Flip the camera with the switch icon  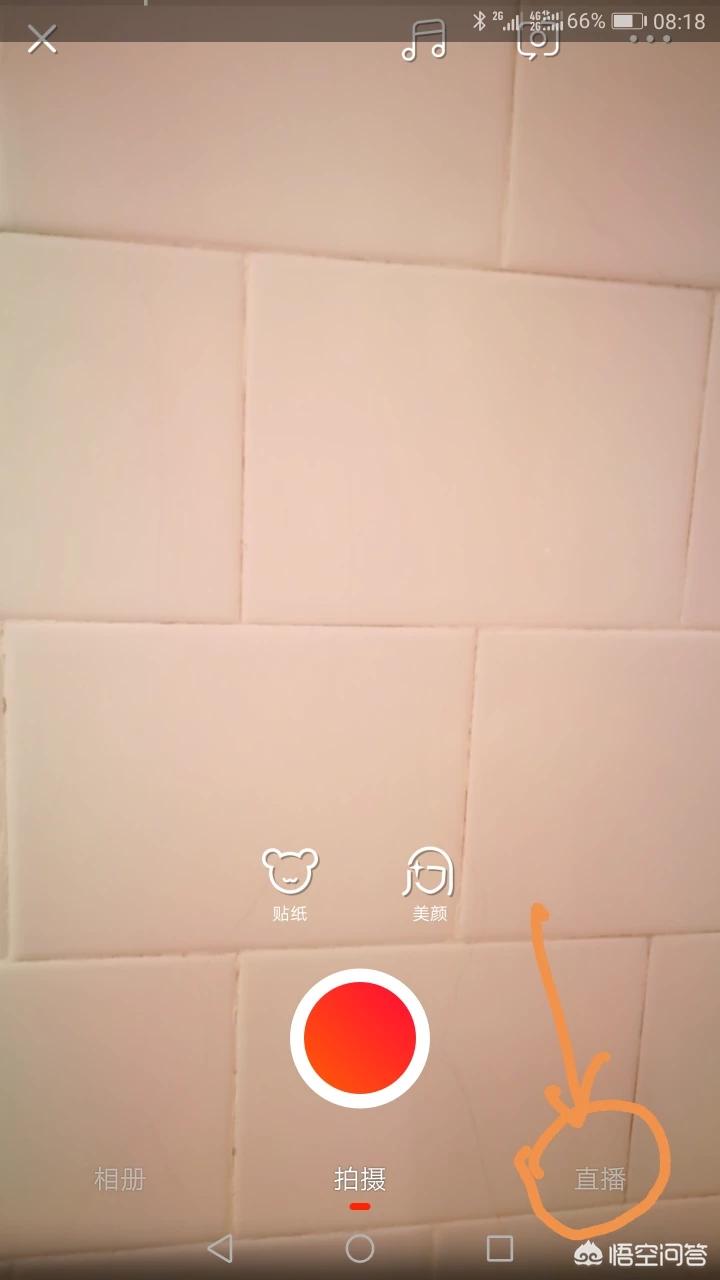tap(537, 40)
